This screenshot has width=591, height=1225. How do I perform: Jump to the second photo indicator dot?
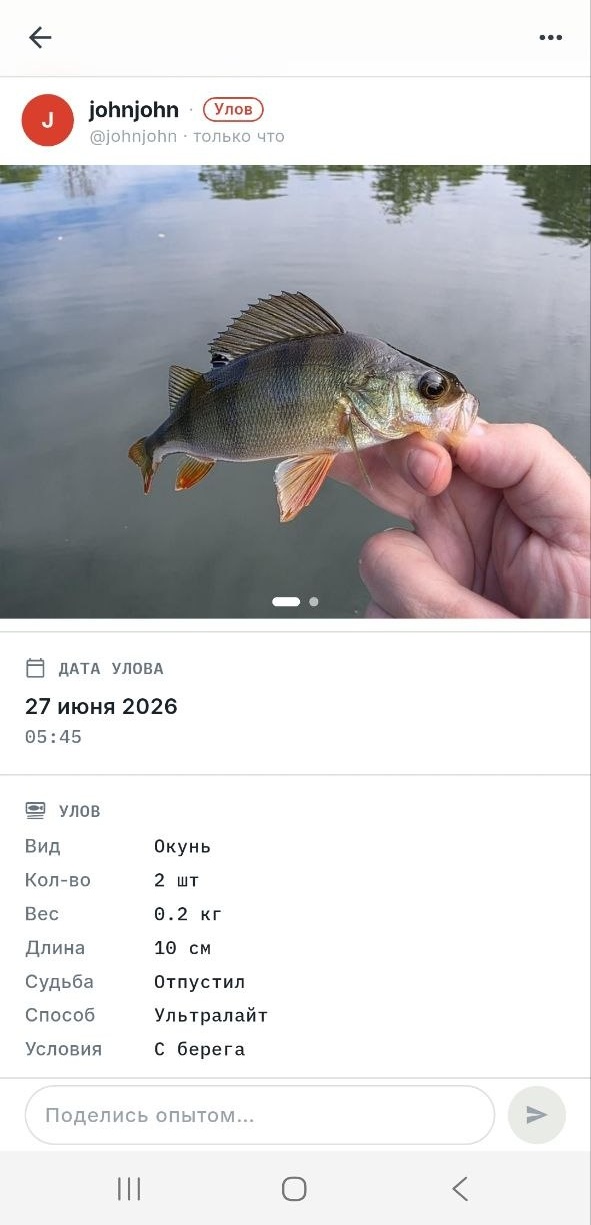[314, 602]
